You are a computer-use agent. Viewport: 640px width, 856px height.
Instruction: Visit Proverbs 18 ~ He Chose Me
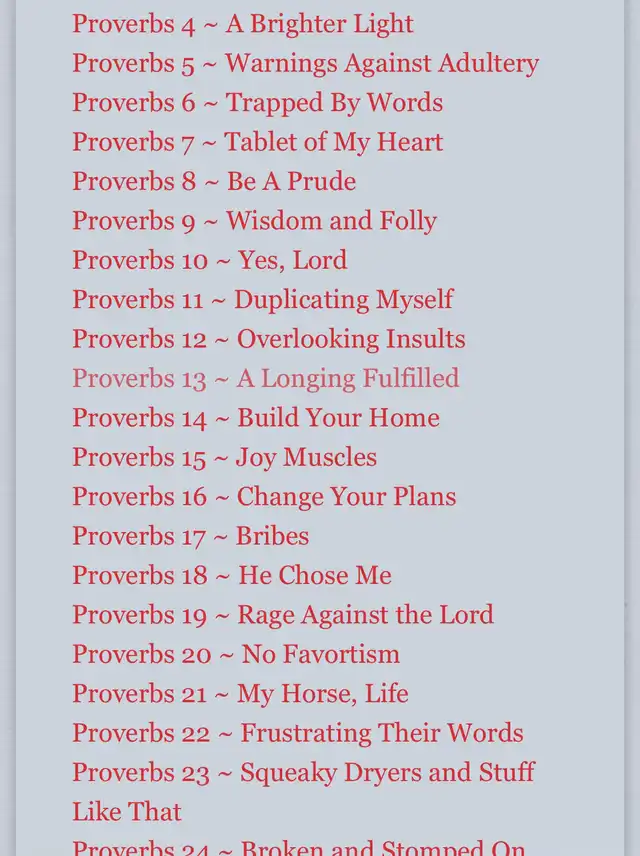(231, 575)
